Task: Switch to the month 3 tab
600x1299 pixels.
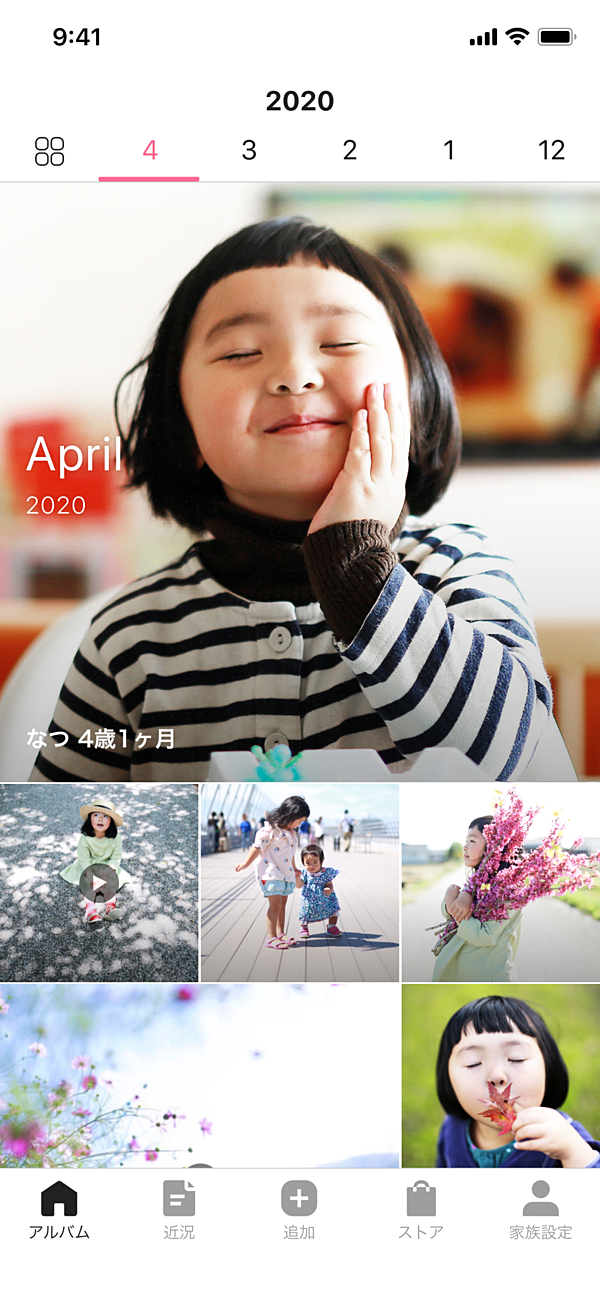Action: [x=249, y=151]
